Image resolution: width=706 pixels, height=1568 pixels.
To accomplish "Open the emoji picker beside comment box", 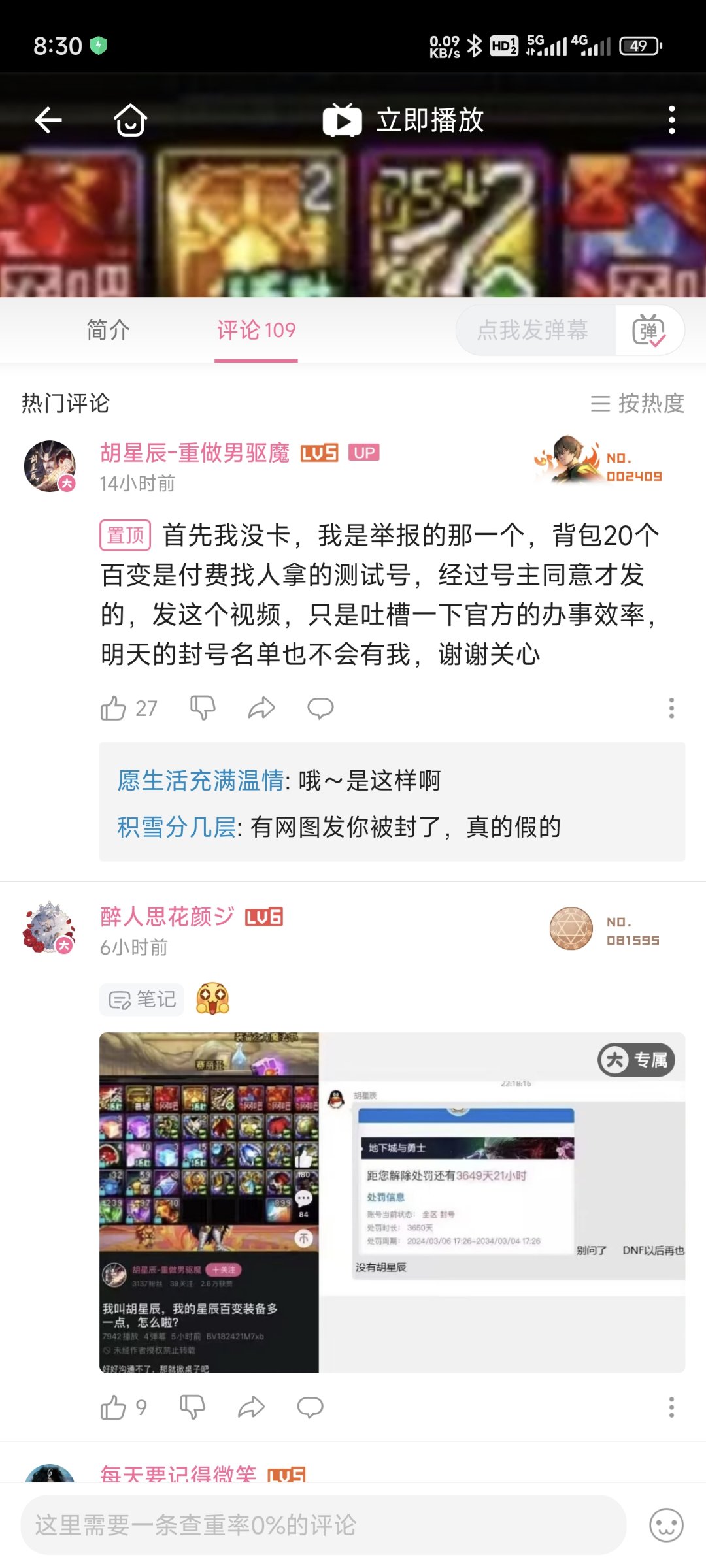I will 666,1526.
